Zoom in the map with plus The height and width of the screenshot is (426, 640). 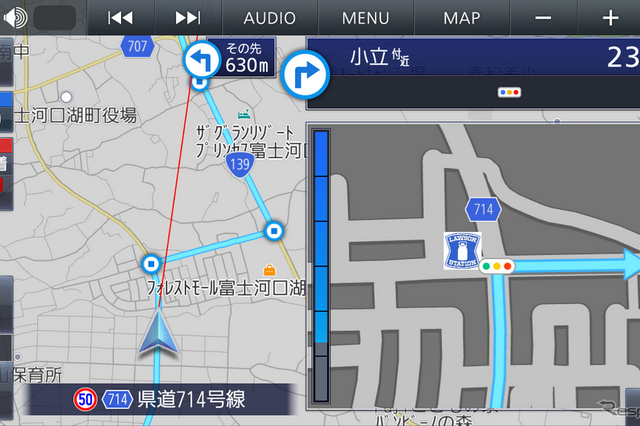610,18
